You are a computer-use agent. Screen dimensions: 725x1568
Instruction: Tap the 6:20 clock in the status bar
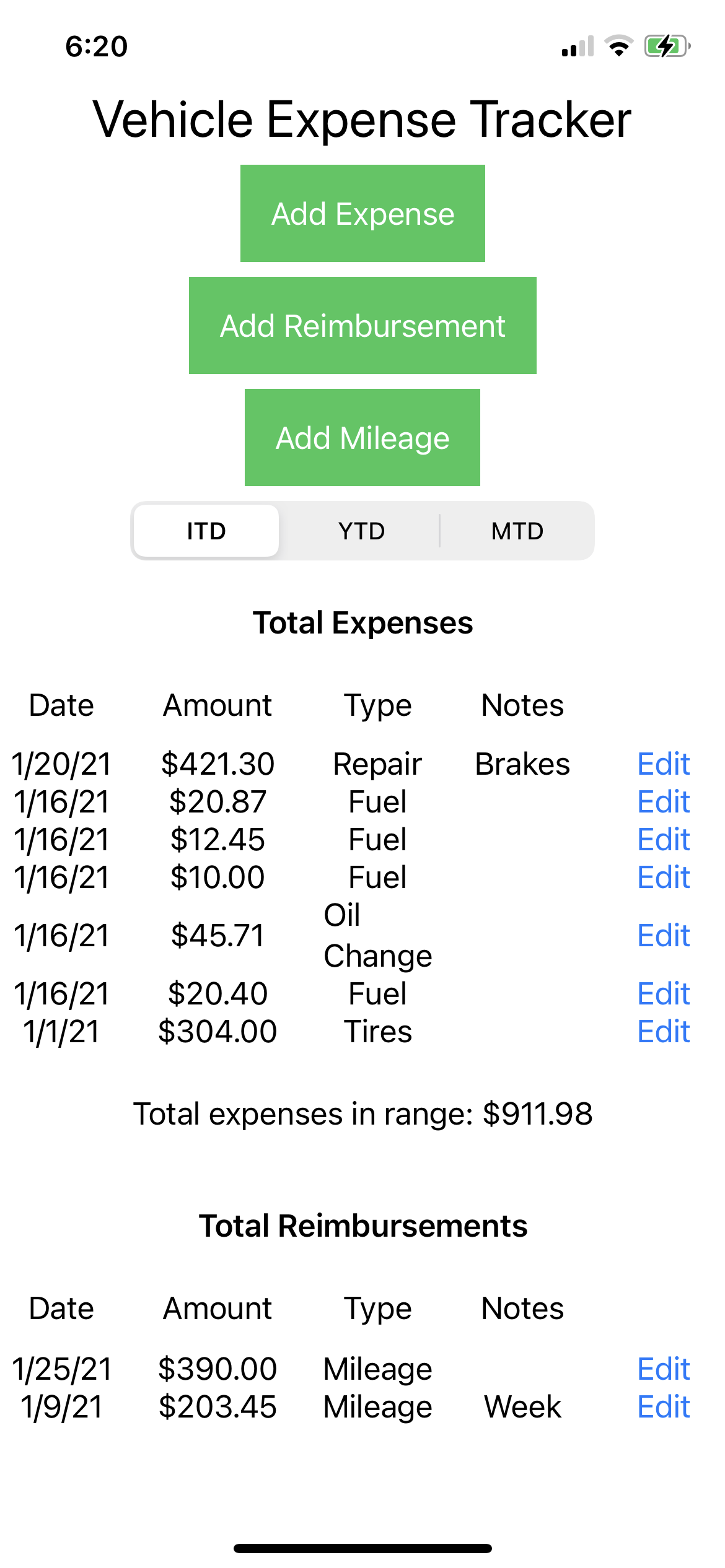(96, 45)
